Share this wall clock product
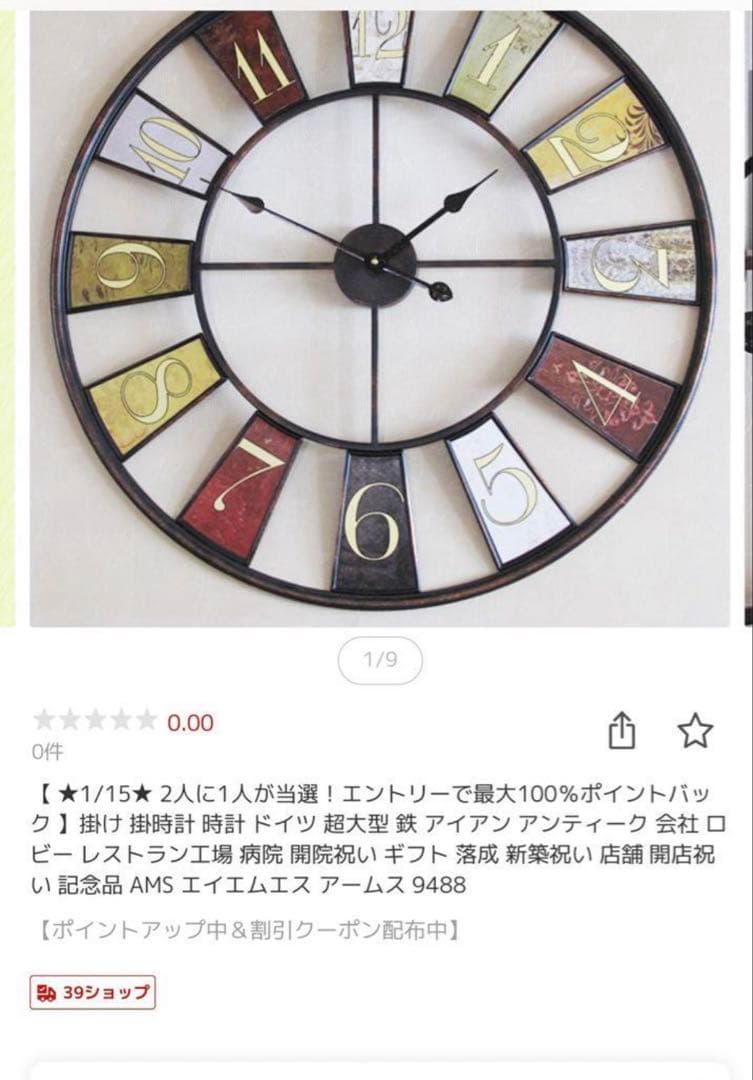The image size is (753, 1080). click(x=622, y=731)
